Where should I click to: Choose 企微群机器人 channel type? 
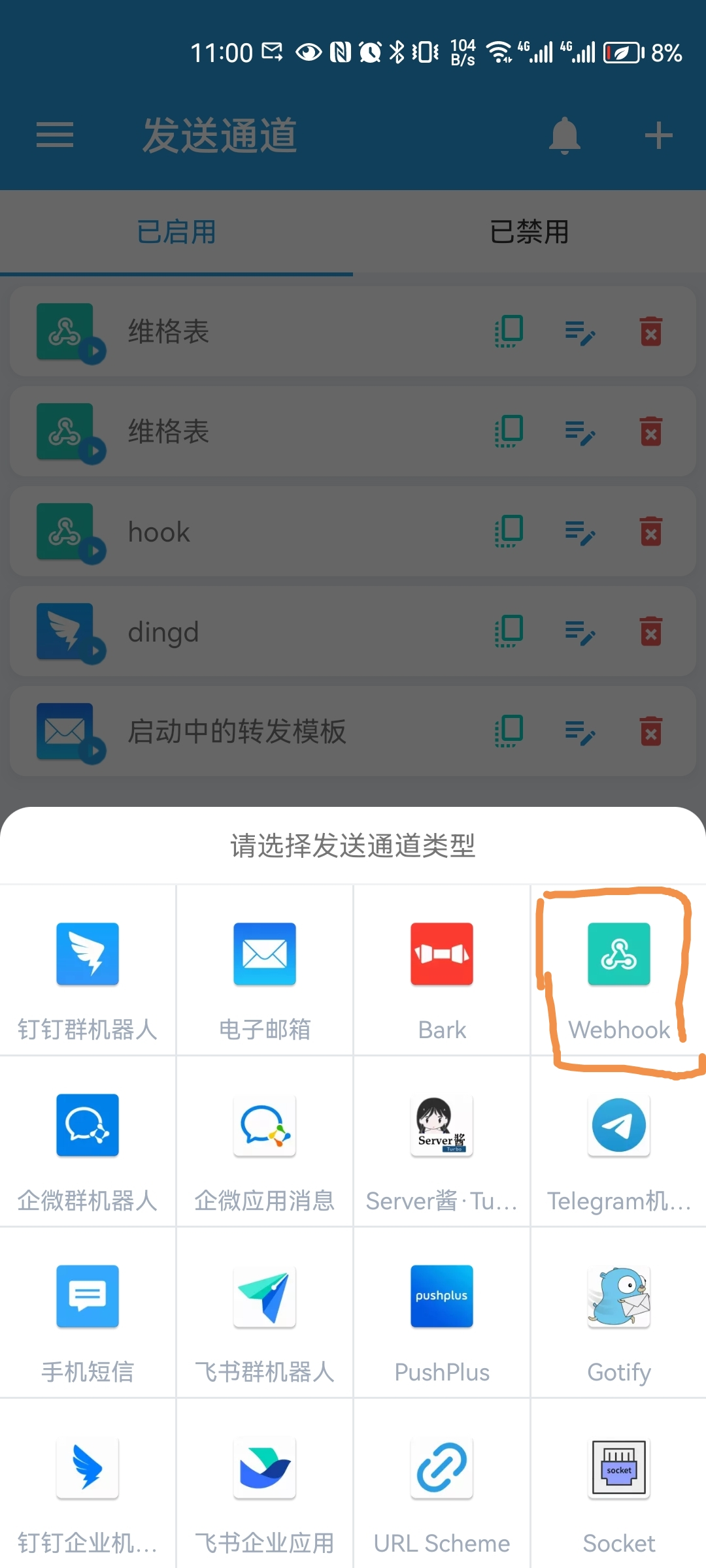tap(88, 1141)
